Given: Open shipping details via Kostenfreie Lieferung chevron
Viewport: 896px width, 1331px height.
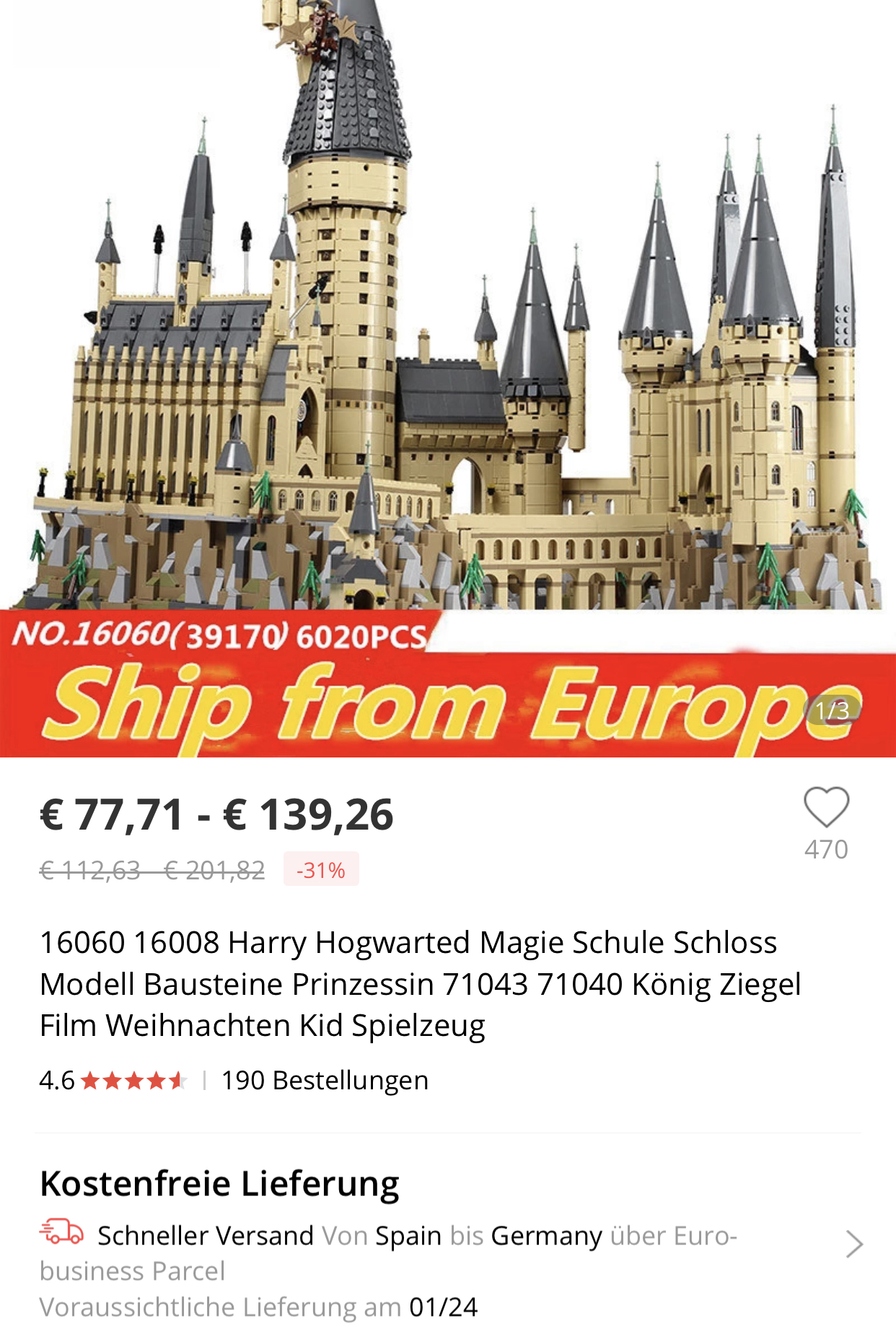Looking at the screenshot, I should pyautogui.click(x=854, y=1244).
